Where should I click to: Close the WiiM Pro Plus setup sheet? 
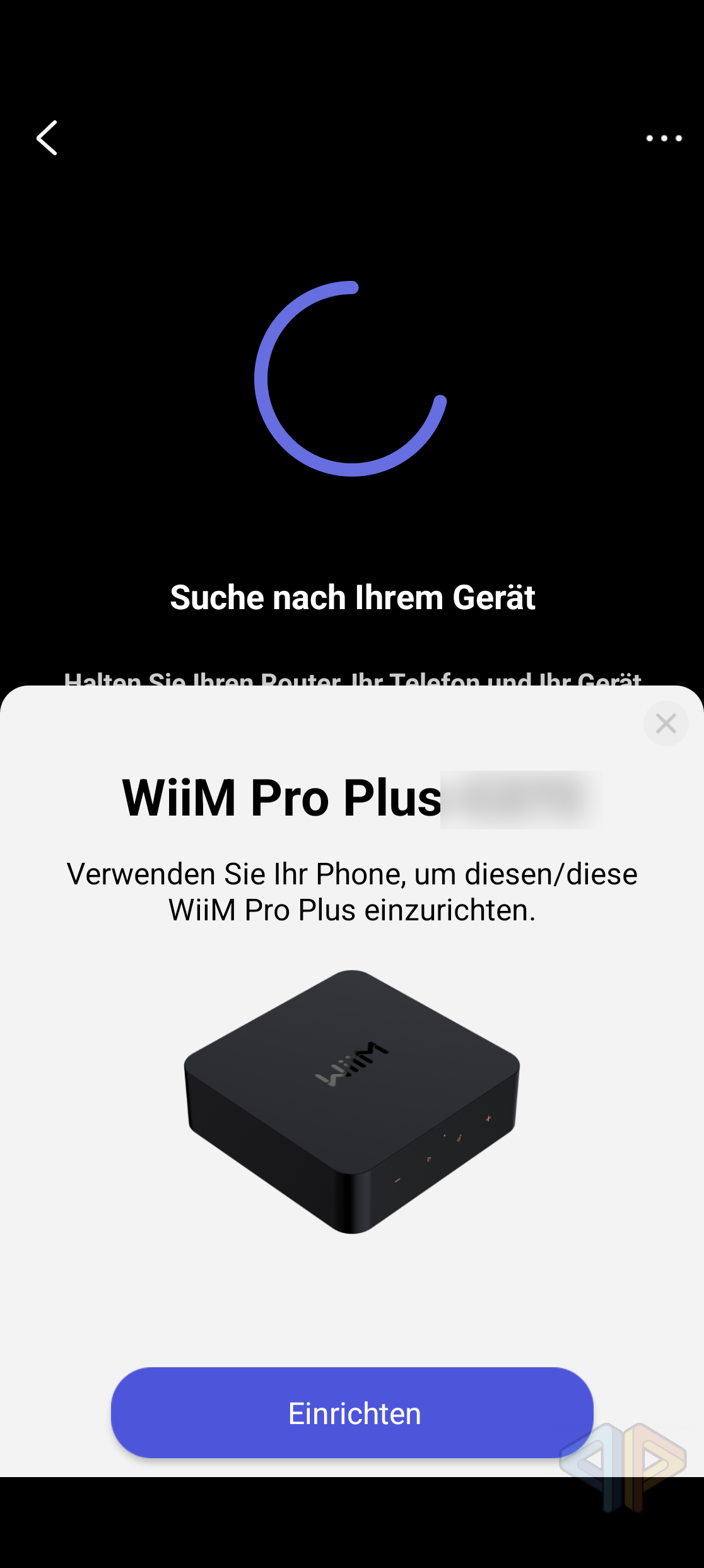(x=666, y=723)
